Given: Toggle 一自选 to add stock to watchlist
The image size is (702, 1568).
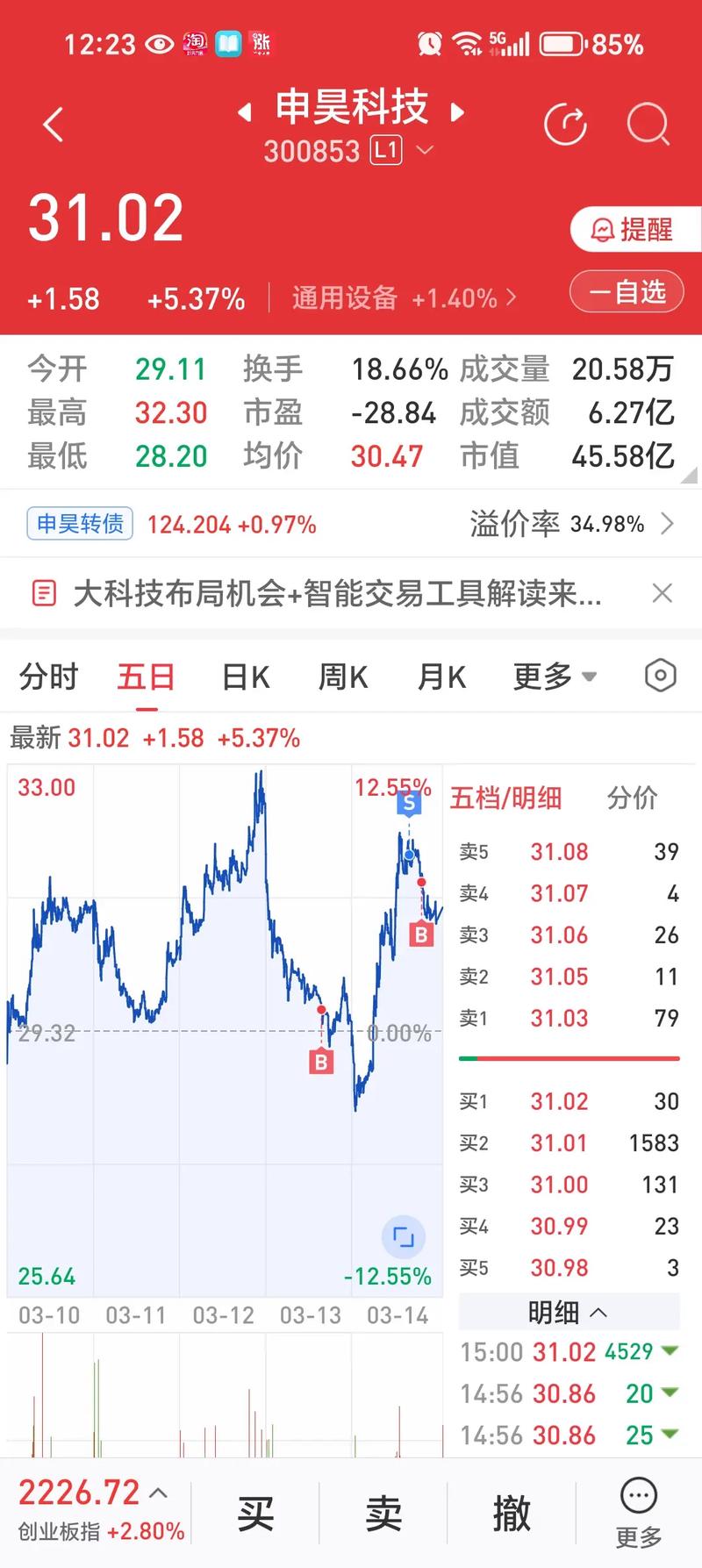Looking at the screenshot, I should coord(627,292).
